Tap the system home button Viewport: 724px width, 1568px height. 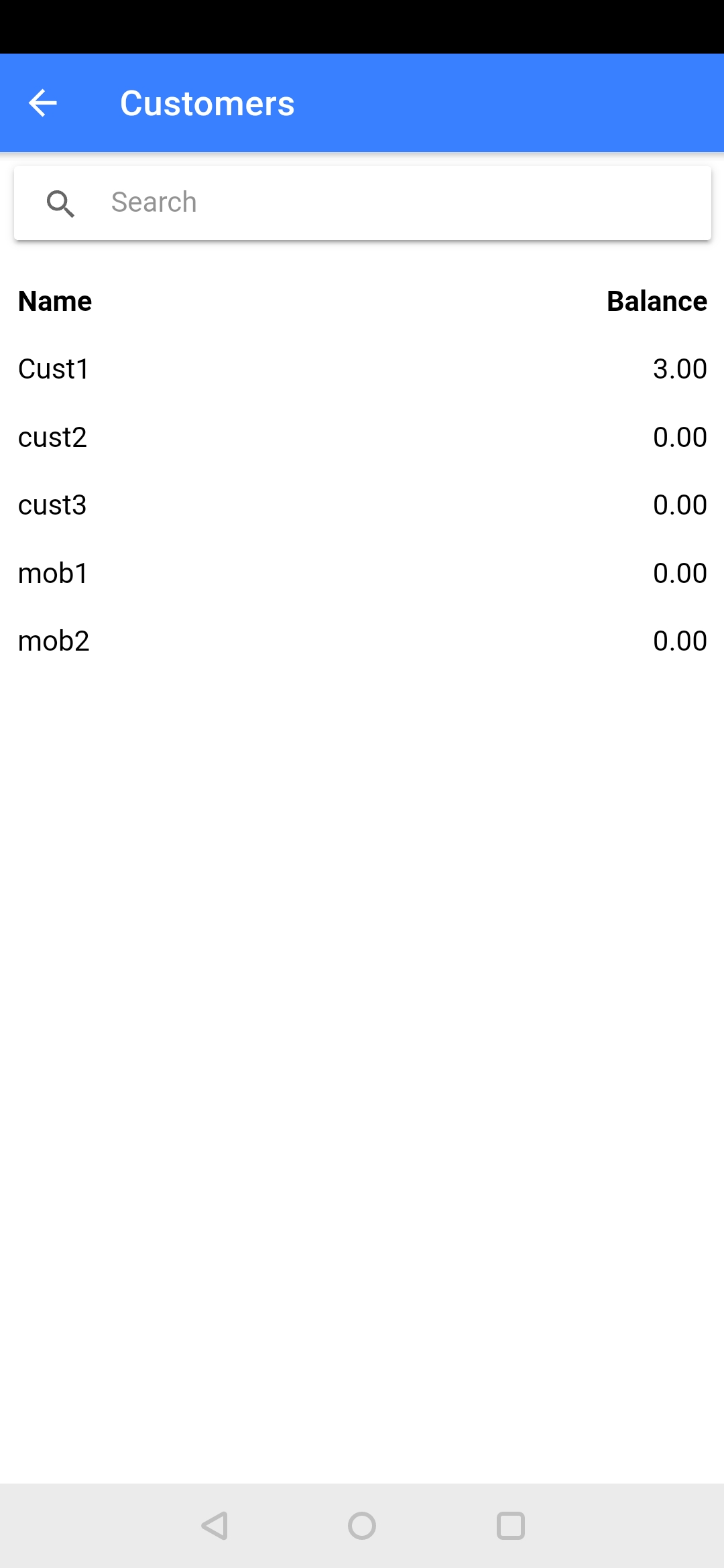tap(362, 1526)
